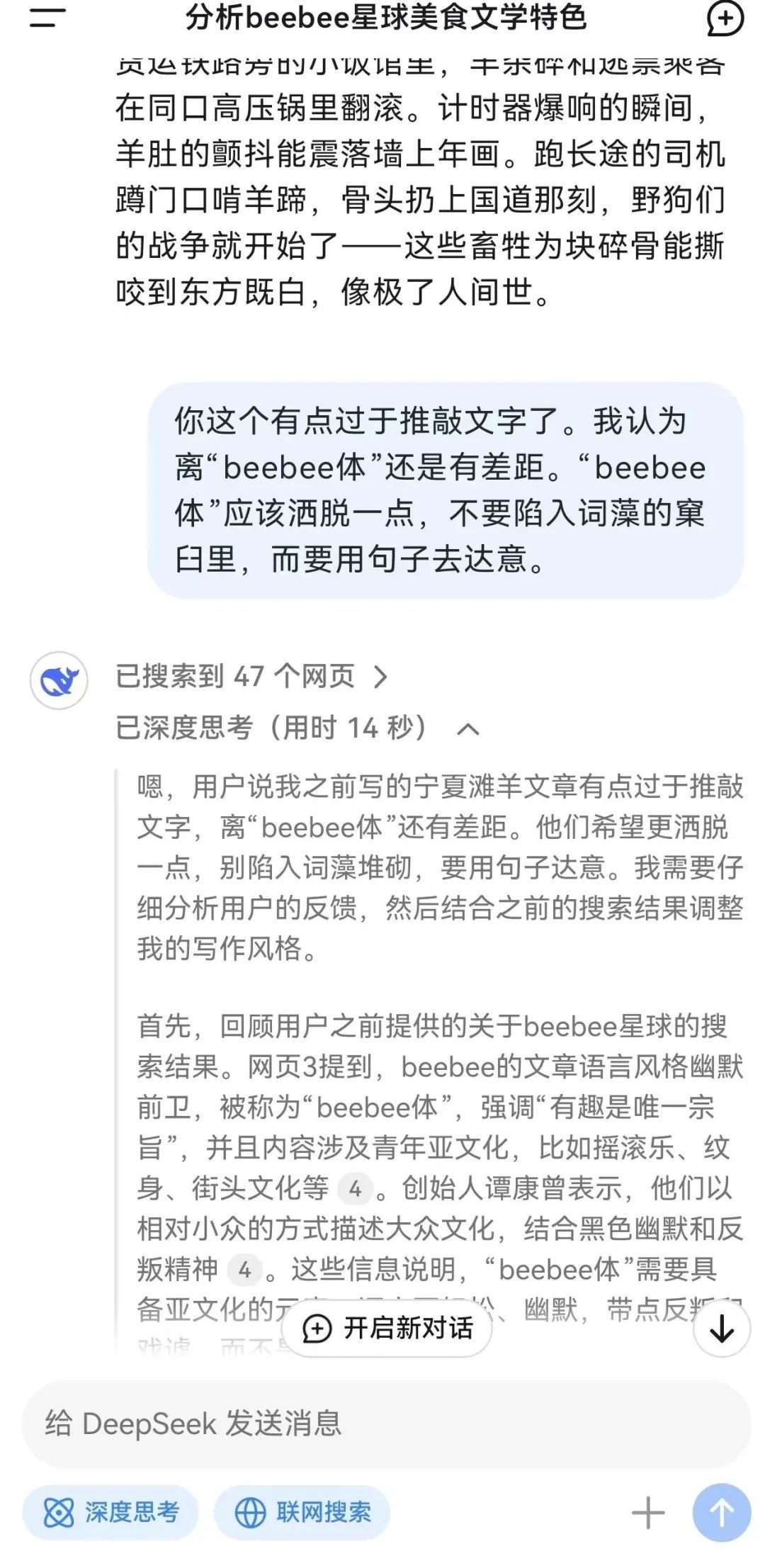Toggle the 联网搜索 chip
The image size is (765, 1568).
[x=302, y=1513]
